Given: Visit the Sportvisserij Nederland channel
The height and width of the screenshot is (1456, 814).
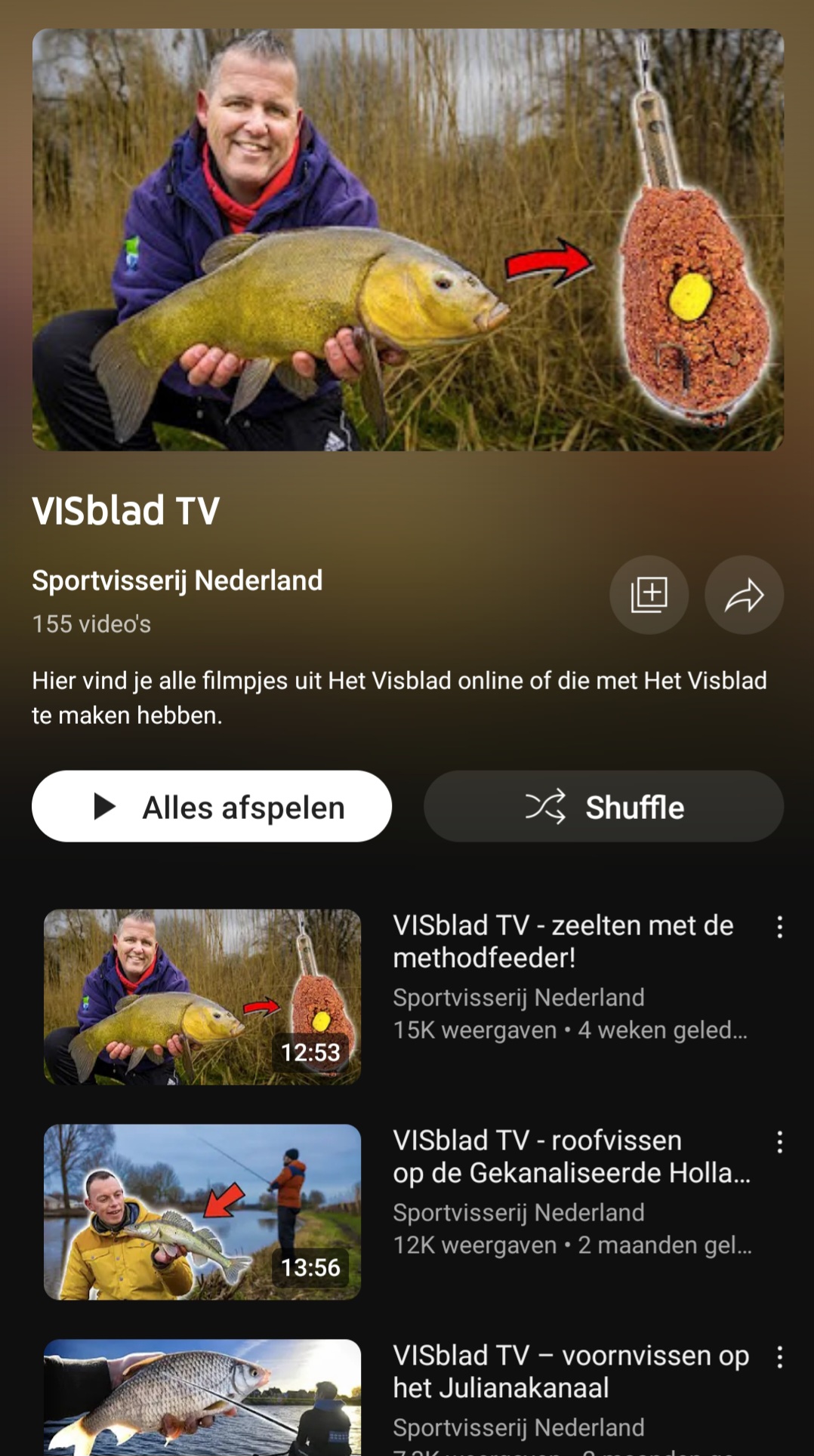Looking at the screenshot, I should (x=177, y=580).
